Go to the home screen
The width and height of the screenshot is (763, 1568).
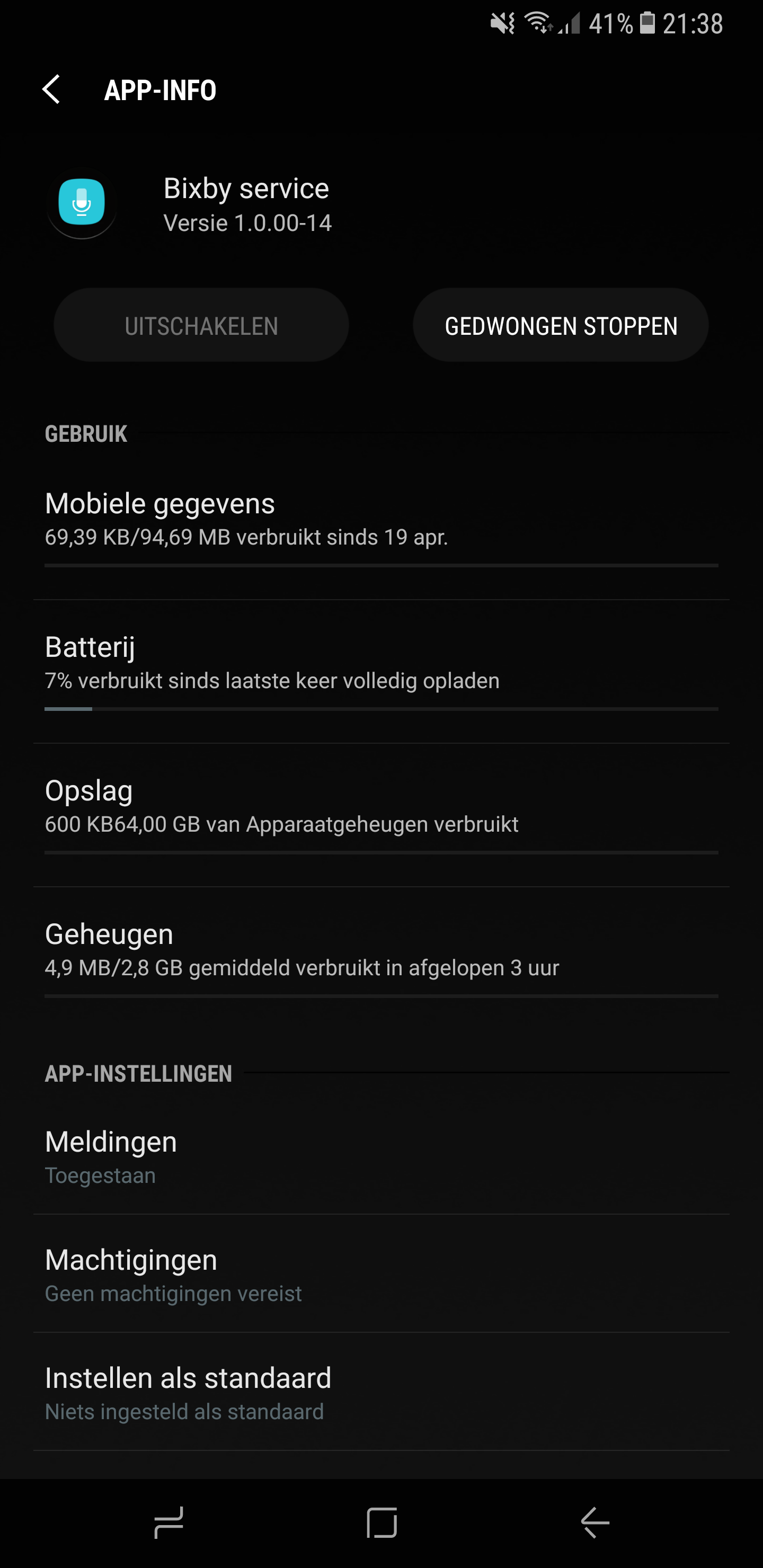coord(382,1523)
